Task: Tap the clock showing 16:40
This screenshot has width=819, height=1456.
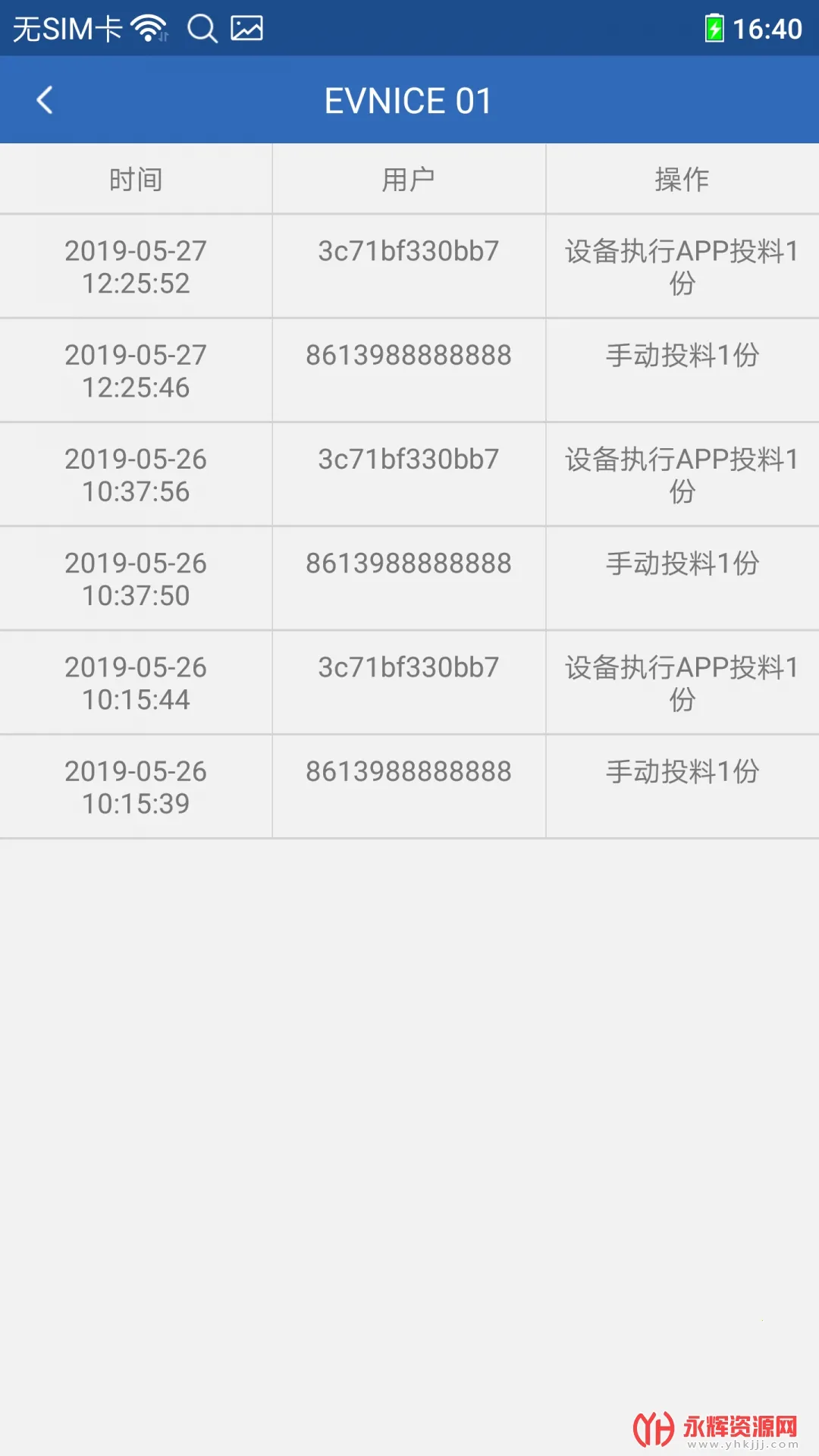Action: pos(766,28)
